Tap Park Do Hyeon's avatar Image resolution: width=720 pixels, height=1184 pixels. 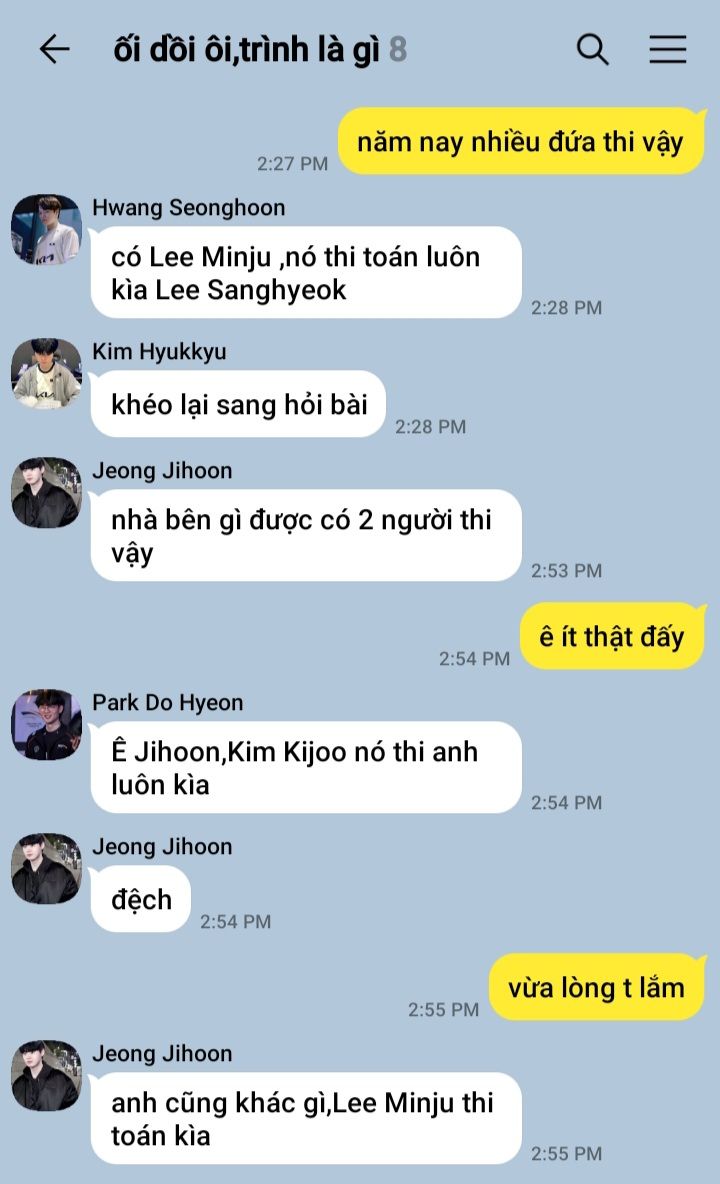[x=46, y=724]
